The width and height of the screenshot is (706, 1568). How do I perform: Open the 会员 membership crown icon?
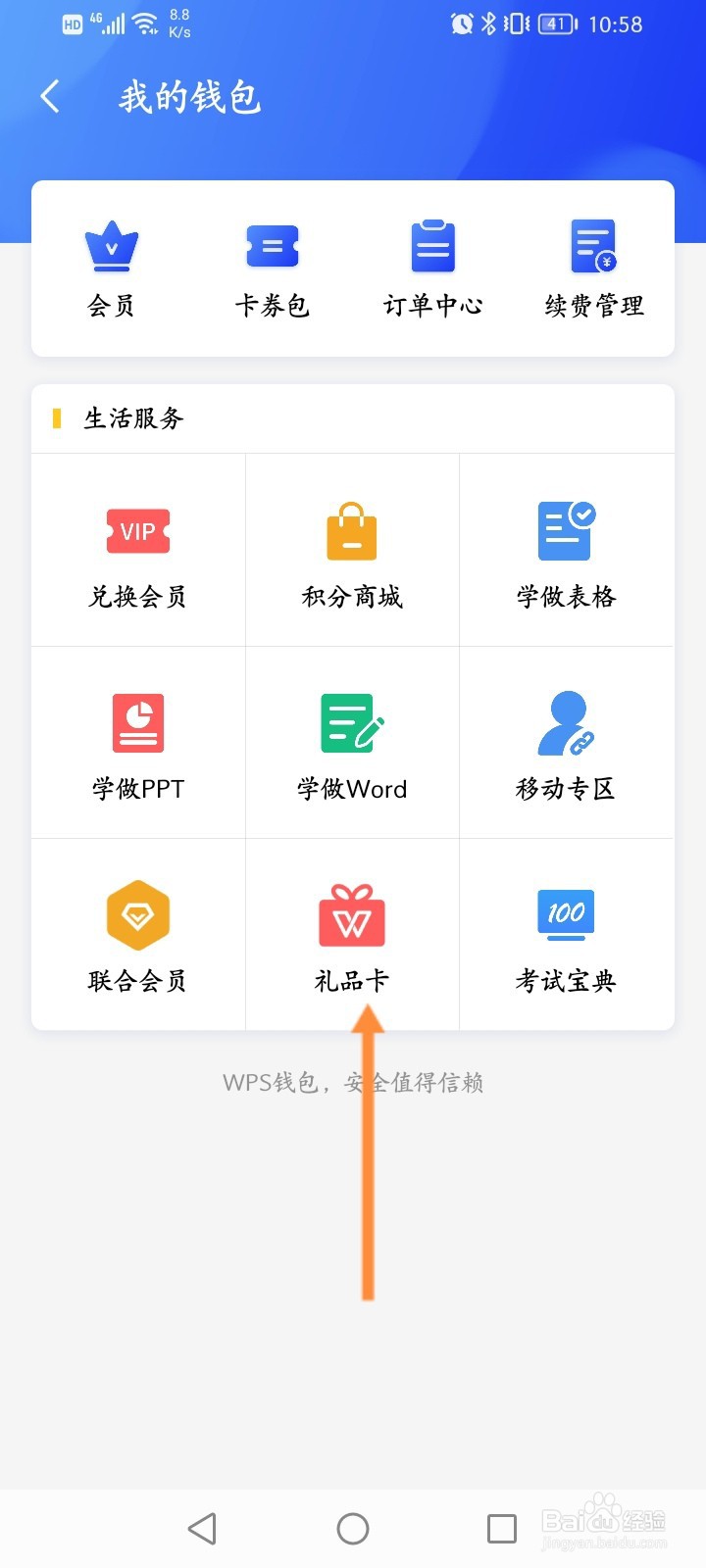[x=111, y=247]
